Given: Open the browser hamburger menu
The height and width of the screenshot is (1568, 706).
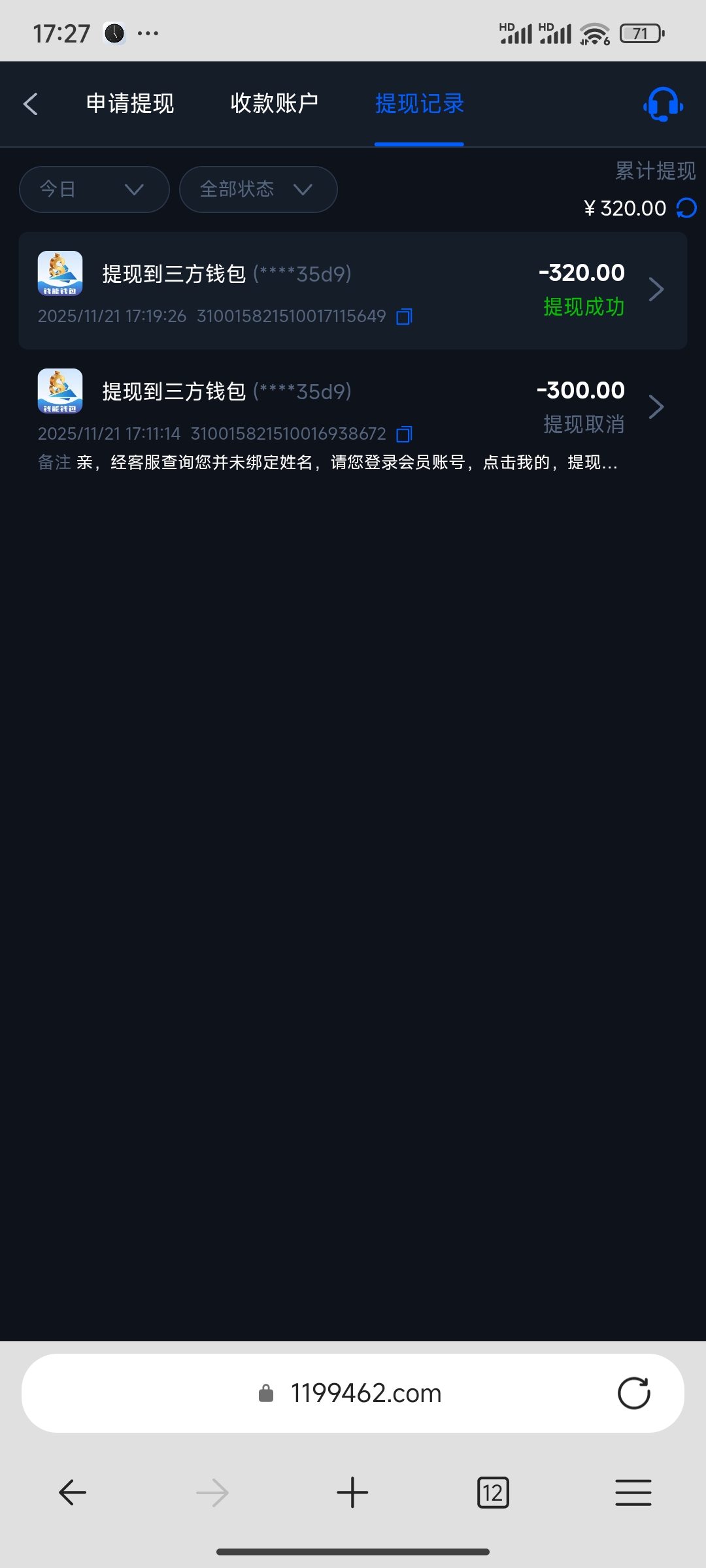Looking at the screenshot, I should 633,1493.
